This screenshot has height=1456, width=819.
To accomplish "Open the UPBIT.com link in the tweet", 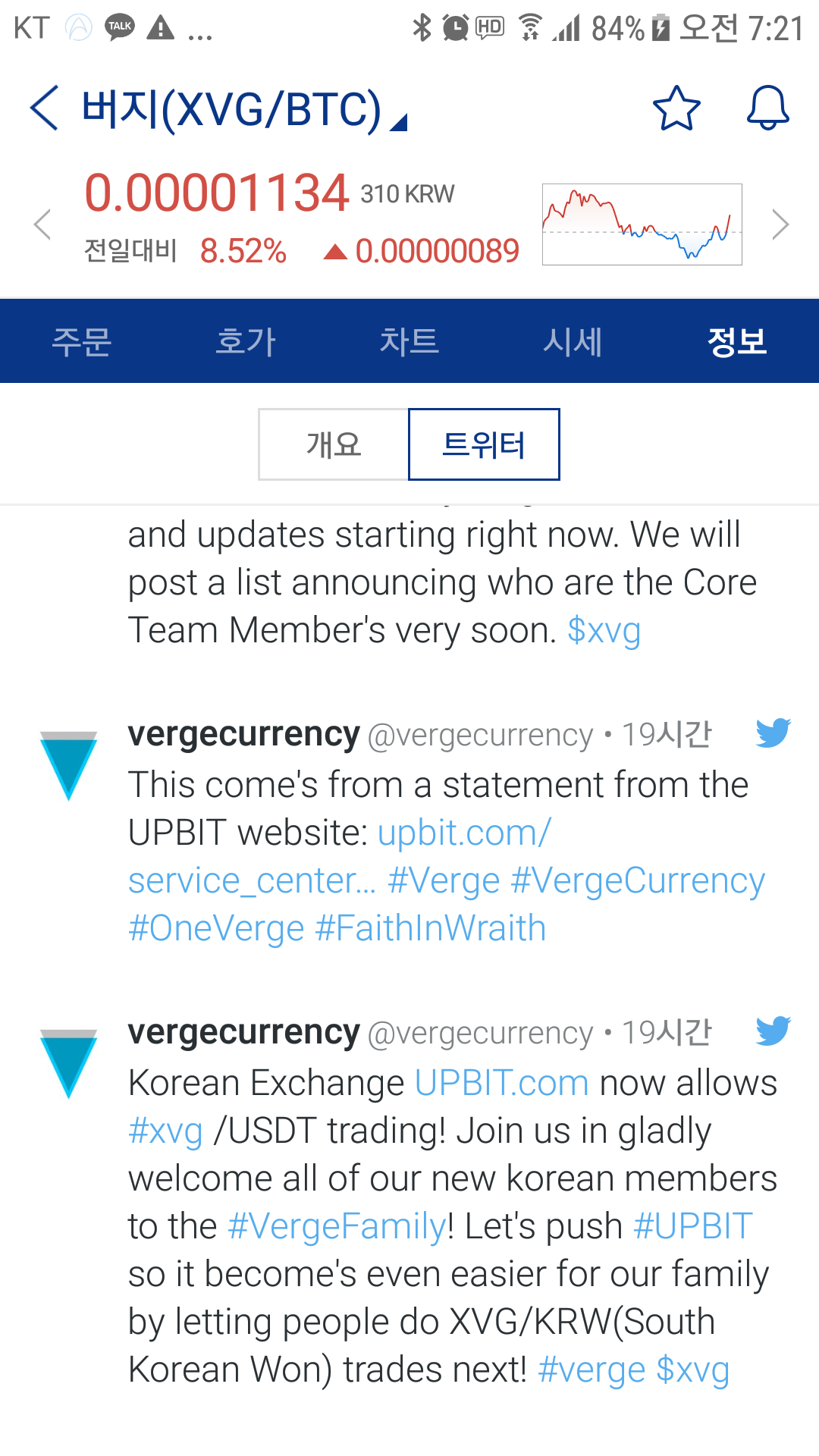I will click(x=501, y=1084).
